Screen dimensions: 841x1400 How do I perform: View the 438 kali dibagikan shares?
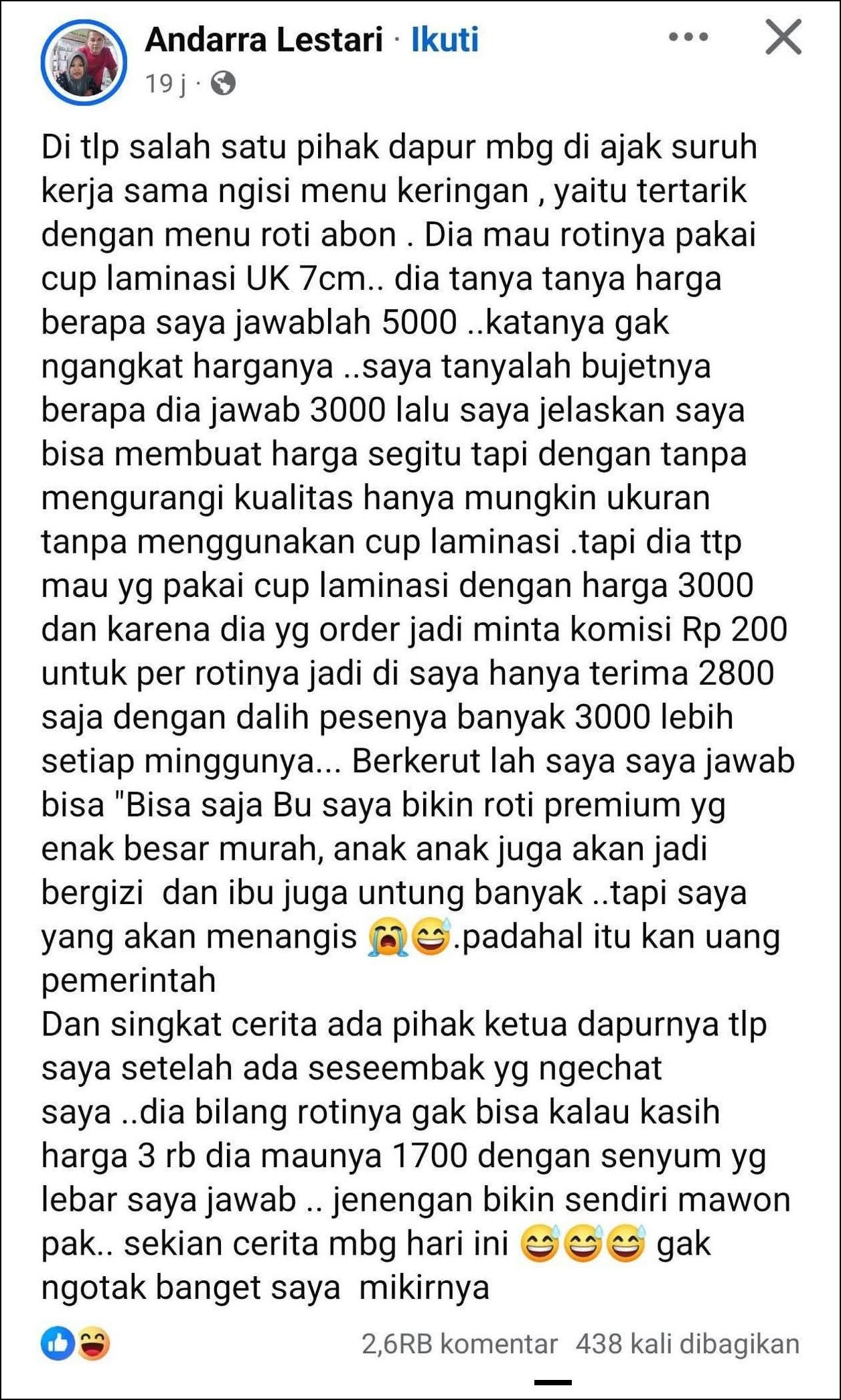pyautogui.click(x=687, y=1344)
